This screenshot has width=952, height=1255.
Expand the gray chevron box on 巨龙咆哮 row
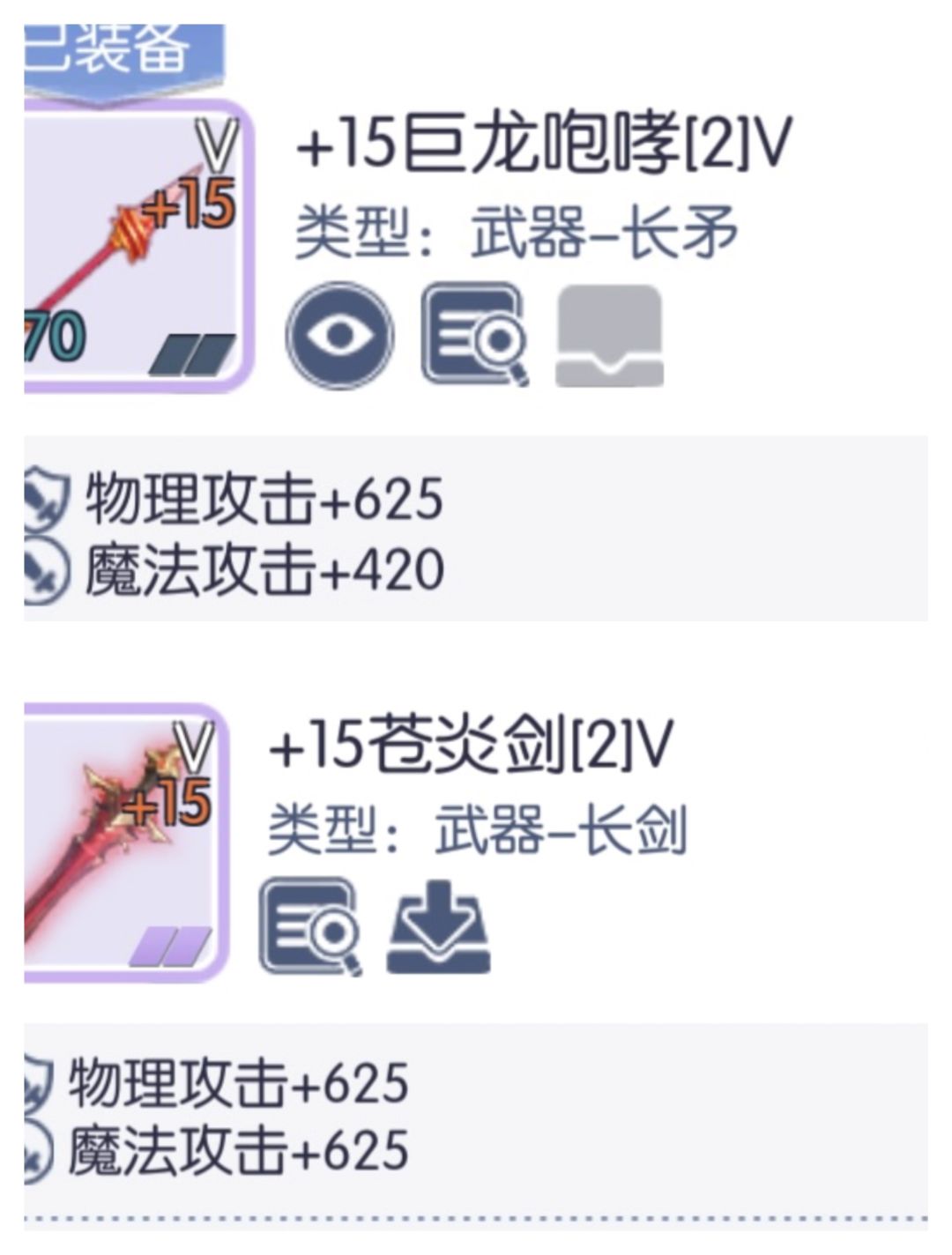[x=608, y=336]
